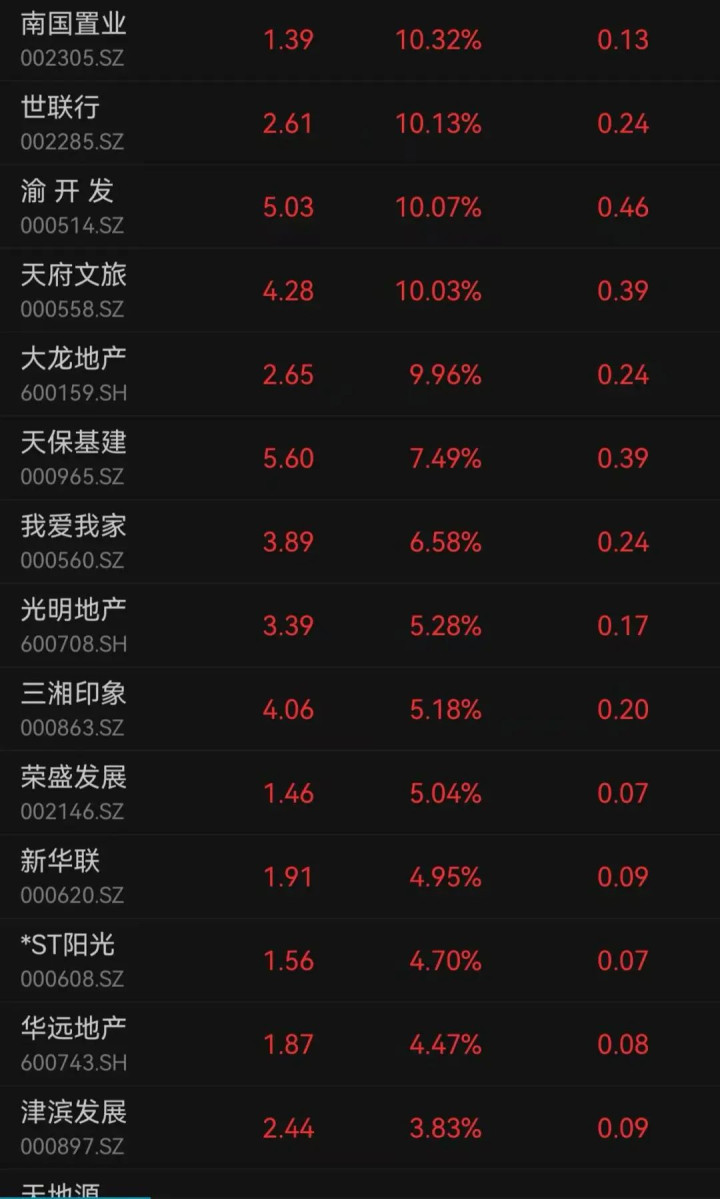This screenshot has height=1199, width=720.
Task: Select the 渝开发 stock row
Action: [360, 206]
